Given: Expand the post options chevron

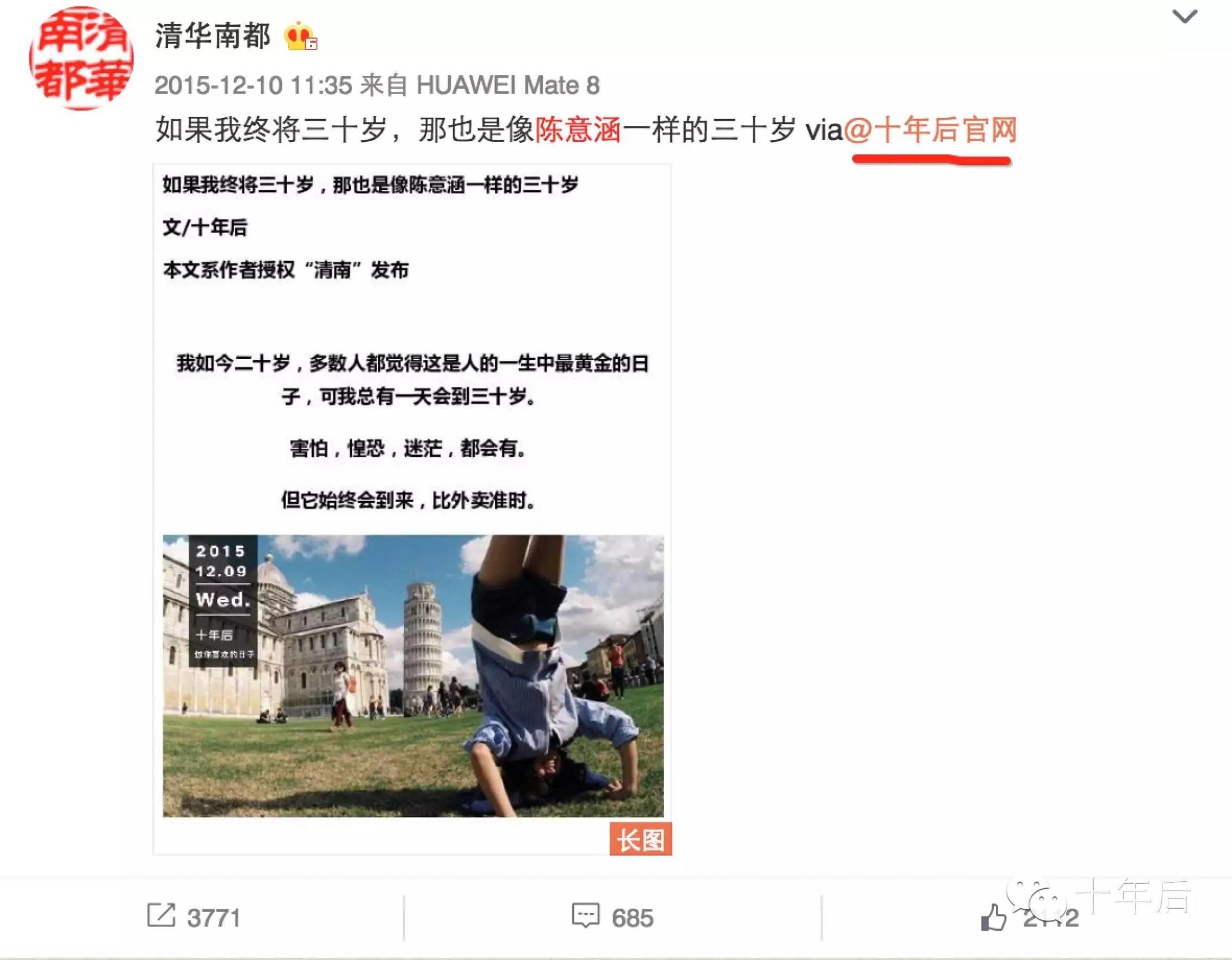Looking at the screenshot, I should [1184, 16].
